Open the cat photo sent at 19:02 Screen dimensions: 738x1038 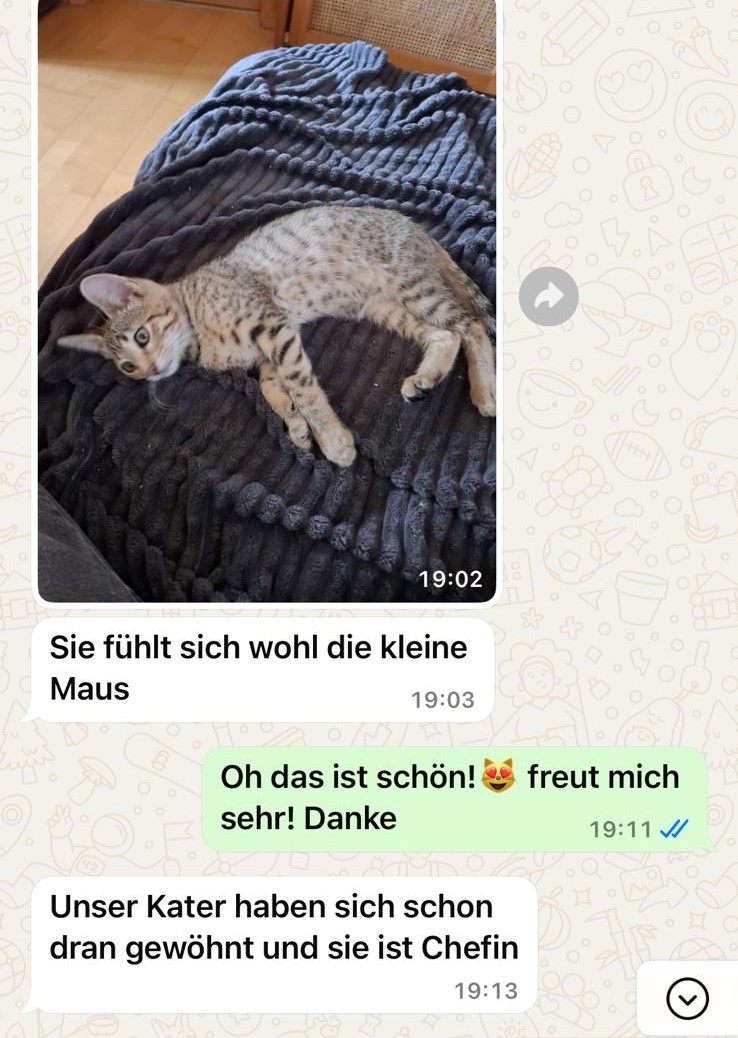pyautogui.click(x=266, y=300)
